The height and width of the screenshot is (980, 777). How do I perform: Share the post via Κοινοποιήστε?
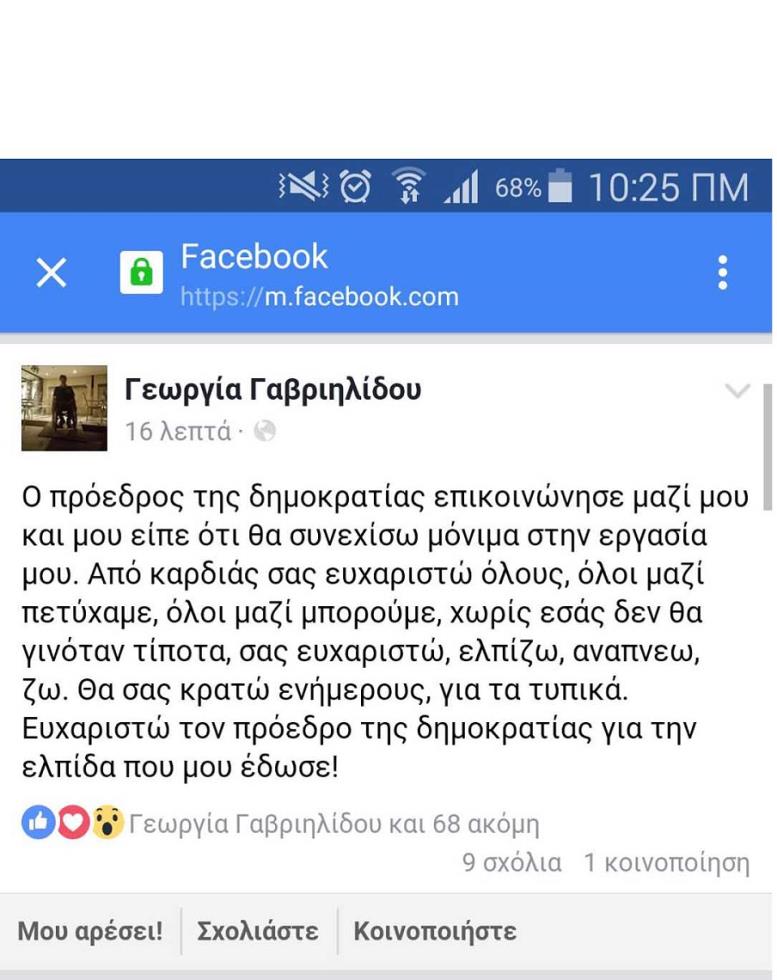coord(435,931)
